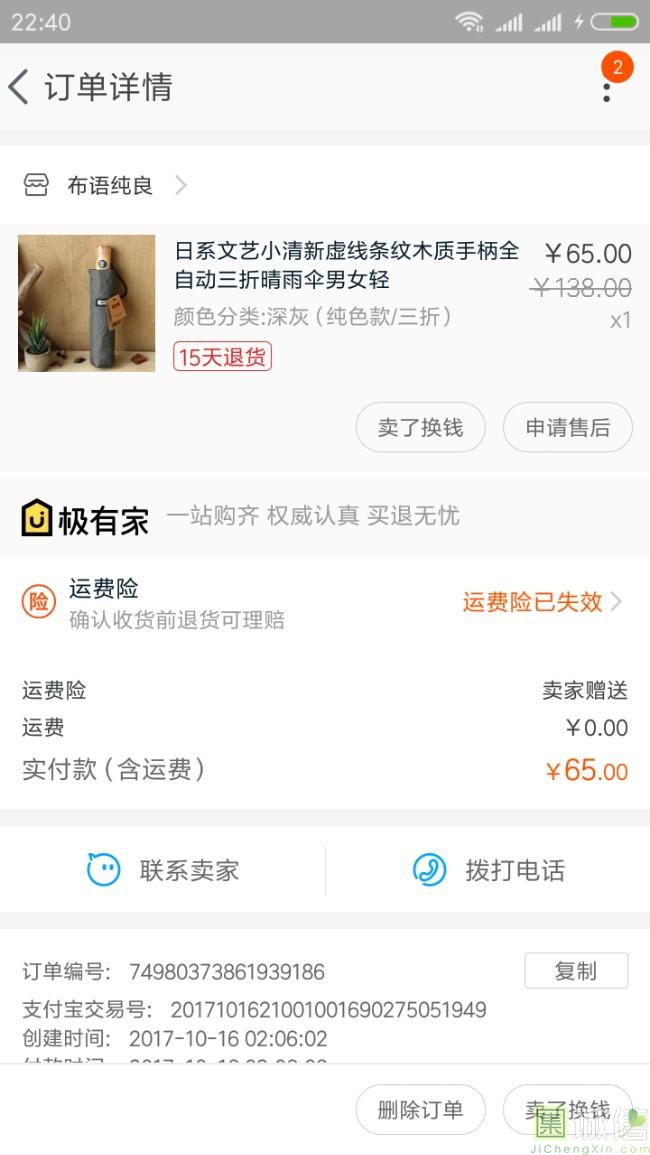
Task: Go back from the order details page
Action: pos(20,87)
